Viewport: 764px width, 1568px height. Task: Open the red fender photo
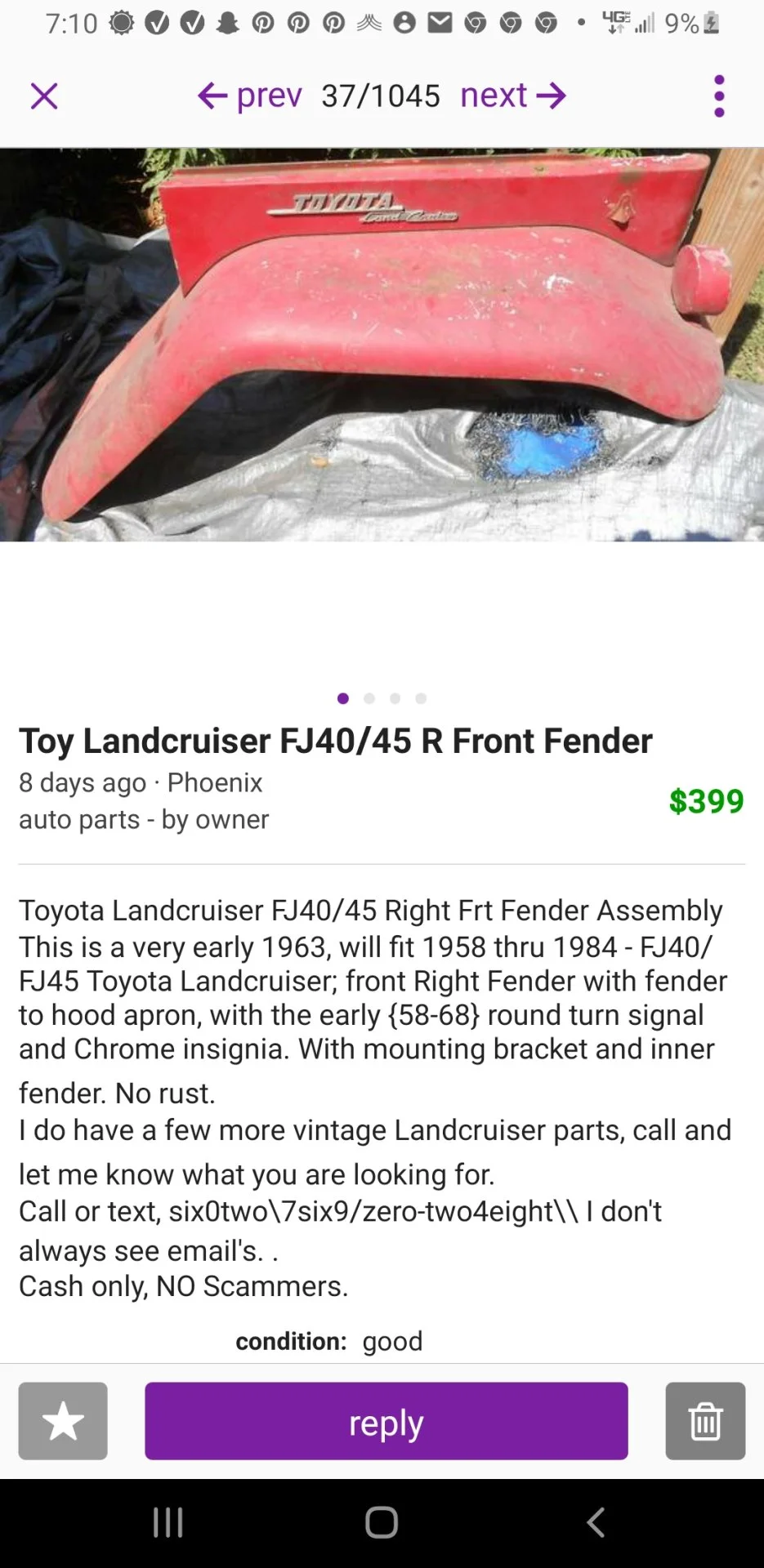(382, 344)
